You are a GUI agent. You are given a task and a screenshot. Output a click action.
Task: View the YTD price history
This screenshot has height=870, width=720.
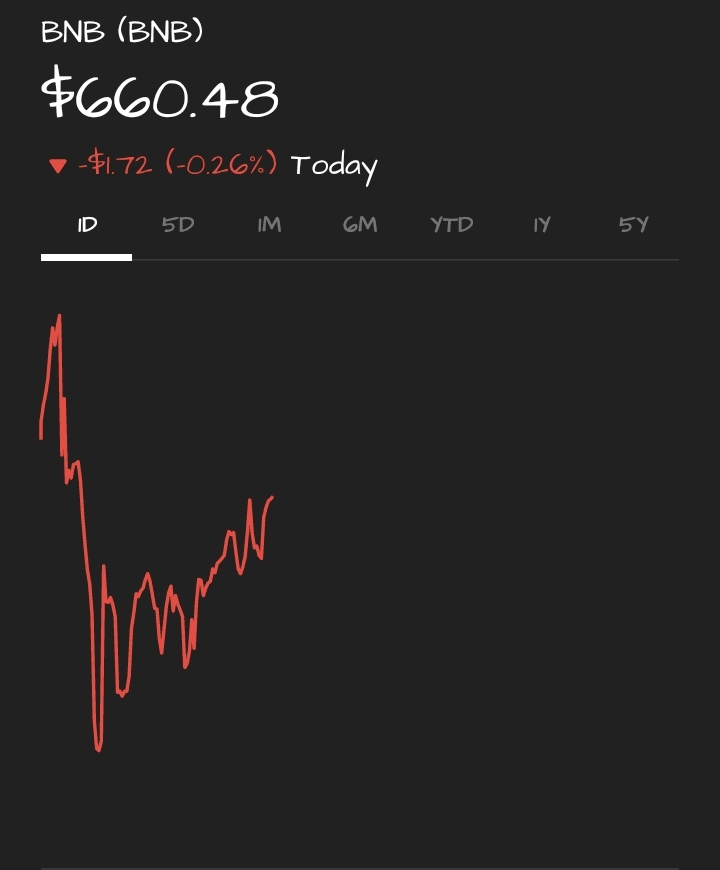click(x=451, y=225)
